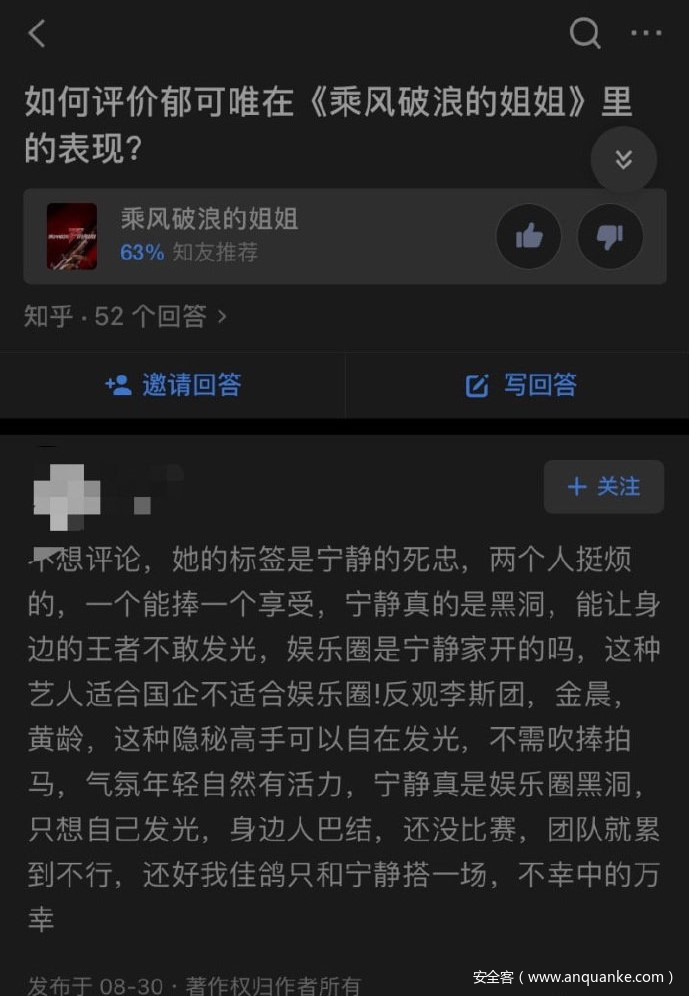Tap the thumbs-down icon on the show card
The width and height of the screenshot is (689, 996).
tap(610, 237)
